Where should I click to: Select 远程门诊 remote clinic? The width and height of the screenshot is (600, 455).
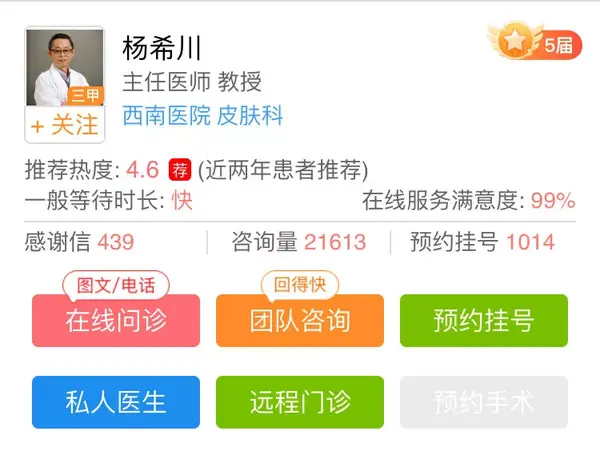coord(300,402)
